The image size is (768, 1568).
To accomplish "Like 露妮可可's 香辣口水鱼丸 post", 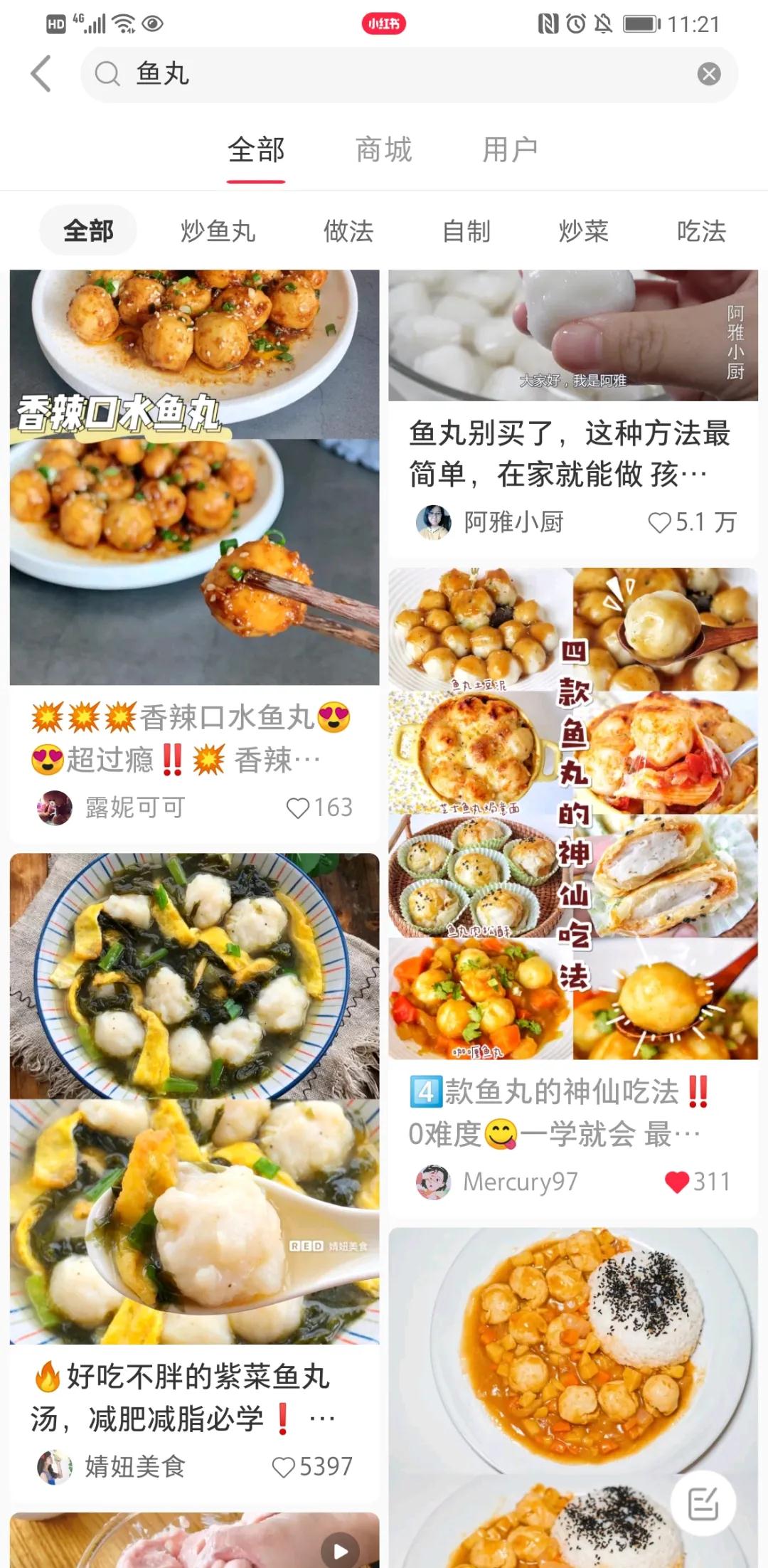I will point(297,808).
